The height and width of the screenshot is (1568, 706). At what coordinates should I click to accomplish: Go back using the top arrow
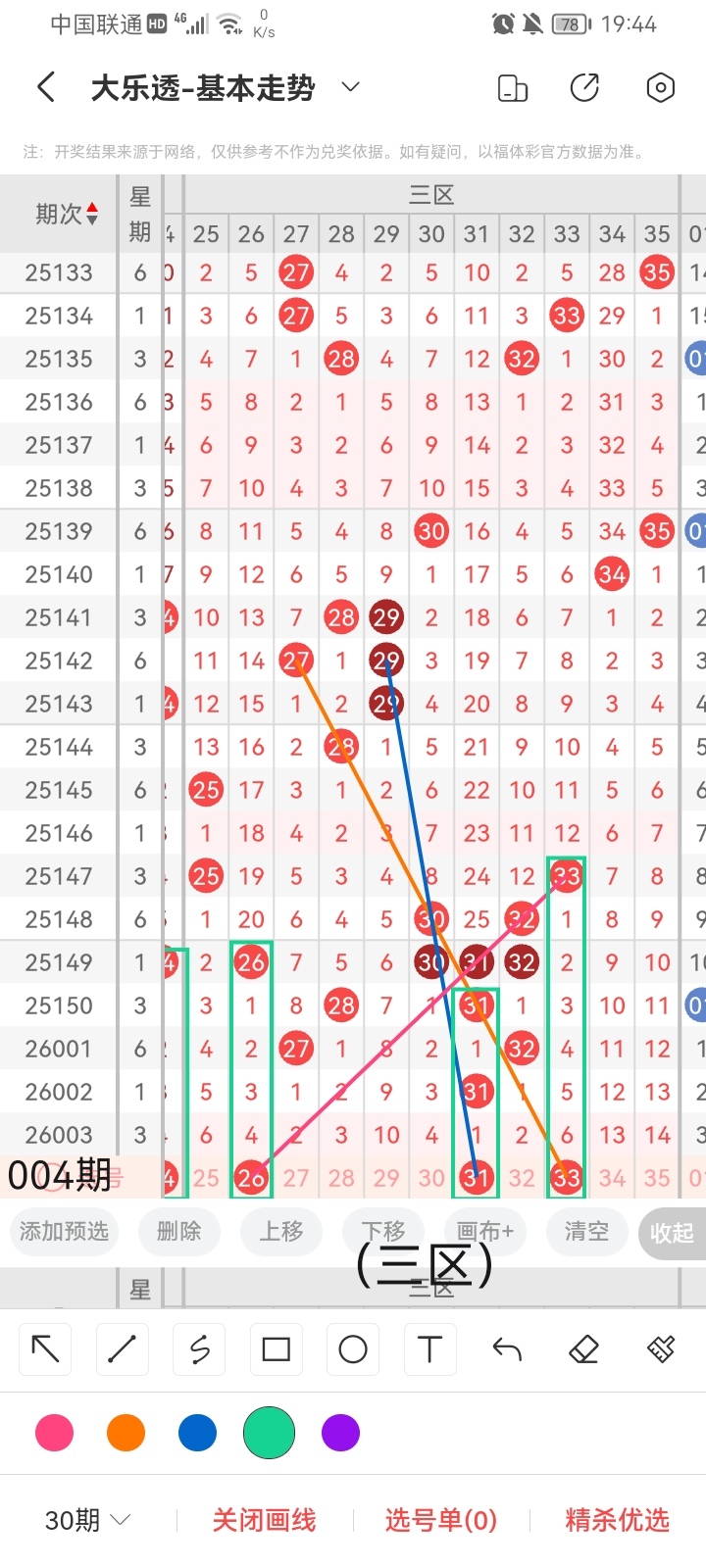pyautogui.click(x=46, y=88)
